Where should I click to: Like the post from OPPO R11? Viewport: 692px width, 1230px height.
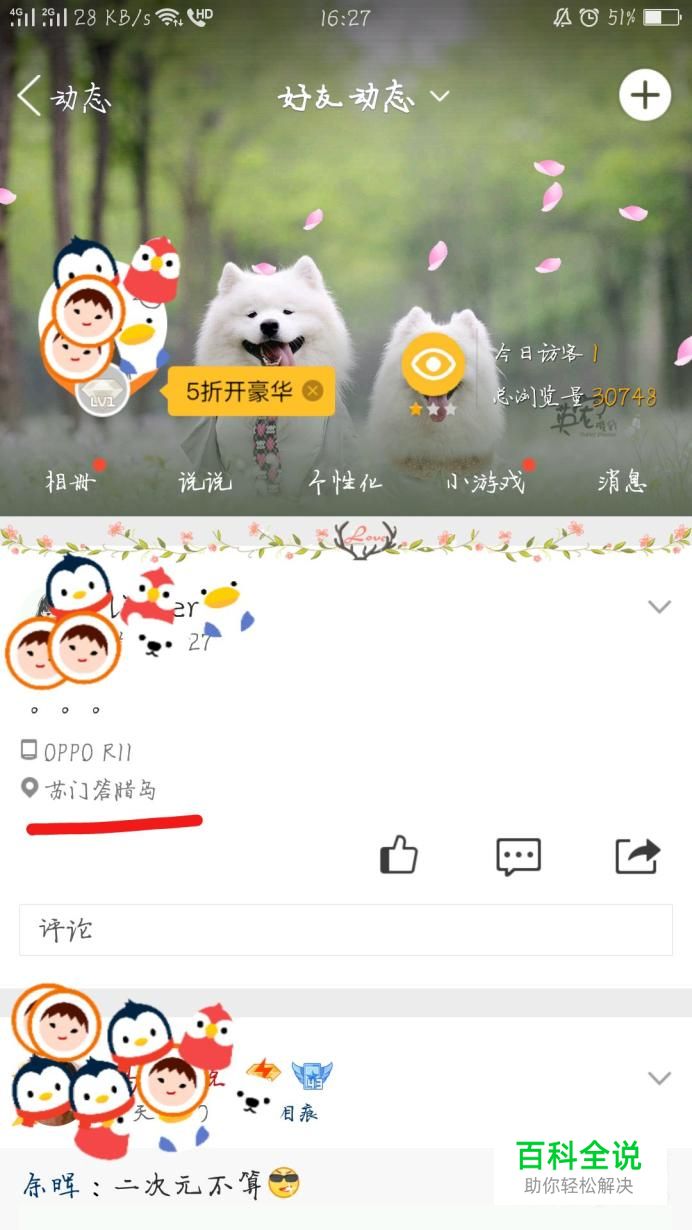pyautogui.click(x=398, y=856)
